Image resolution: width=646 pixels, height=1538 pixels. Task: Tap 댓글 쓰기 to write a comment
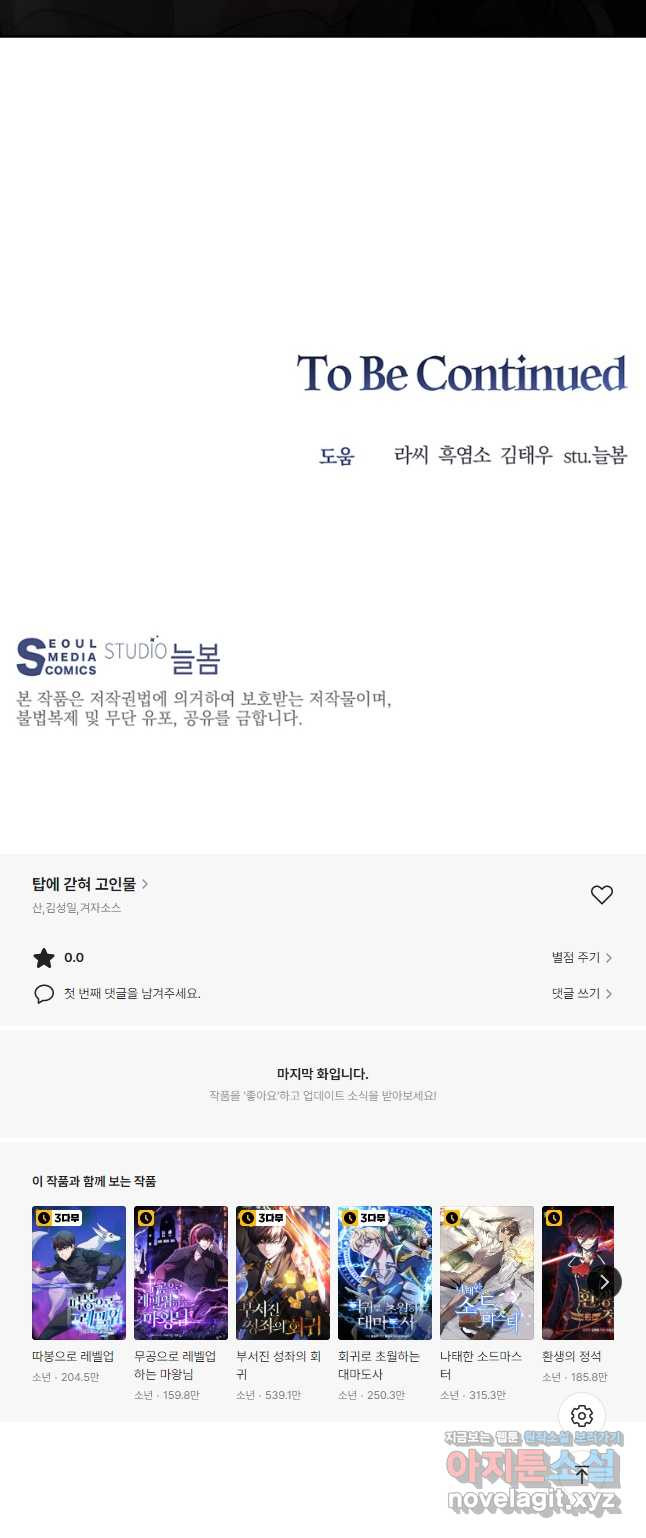coord(581,994)
